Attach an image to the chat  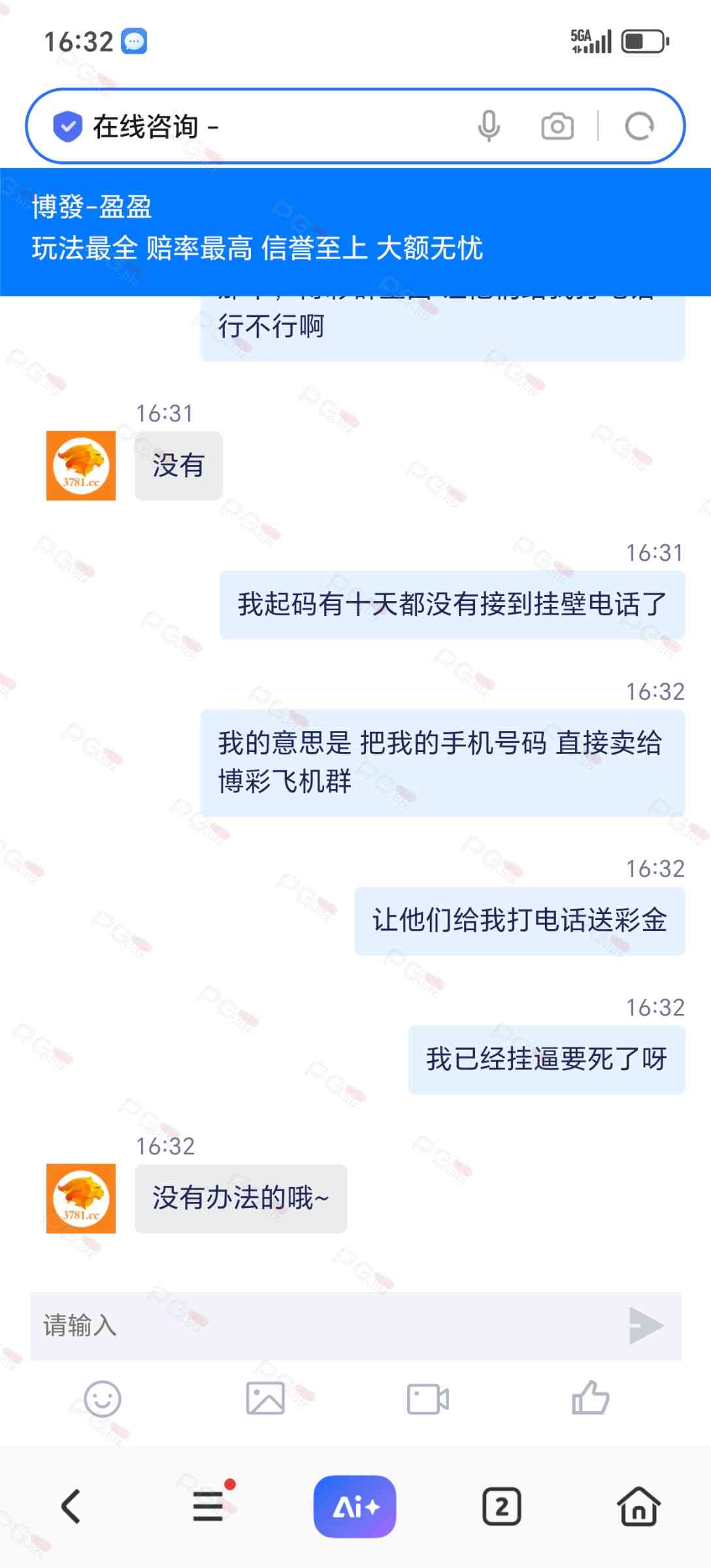(x=265, y=1399)
